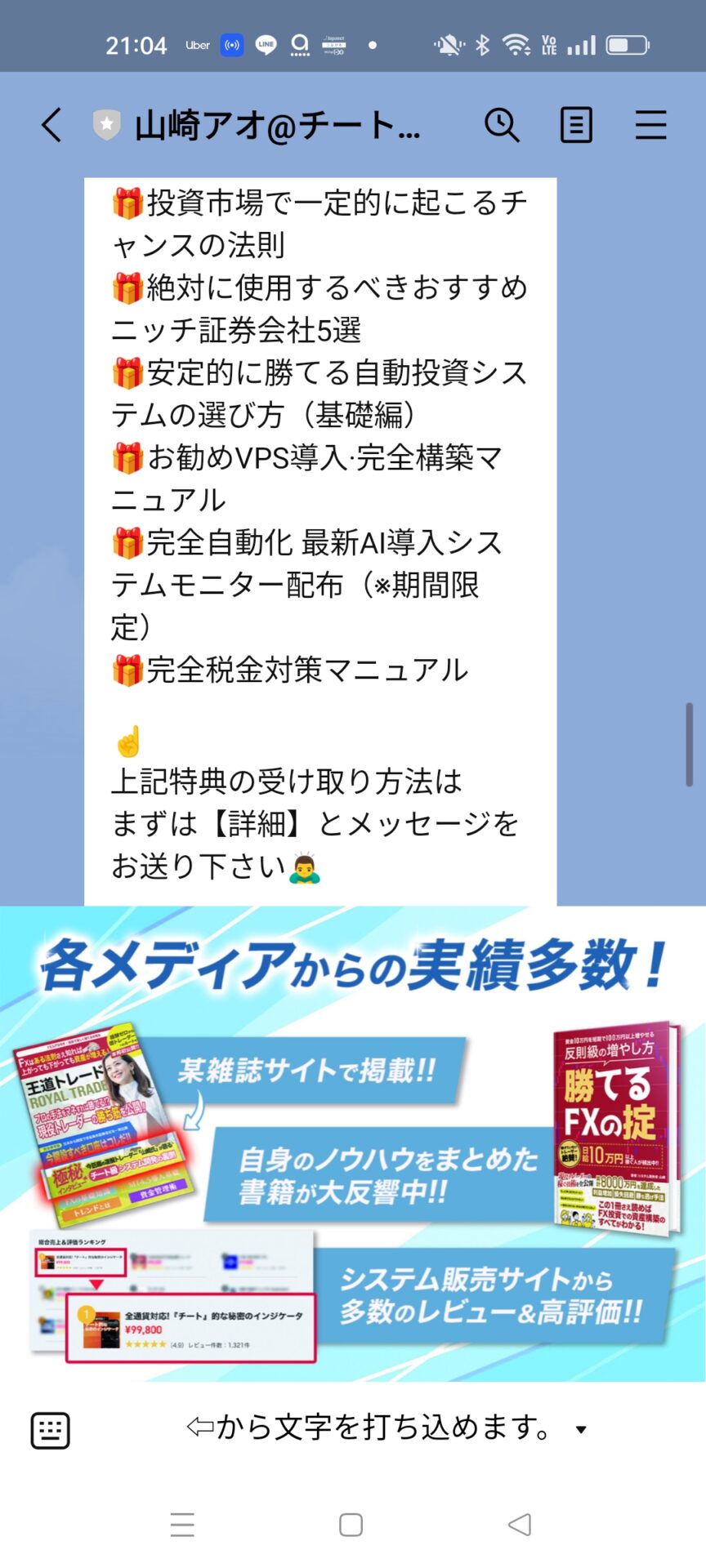706x1568 pixels.
Task: Search within this chat
Action: (501, 126)
